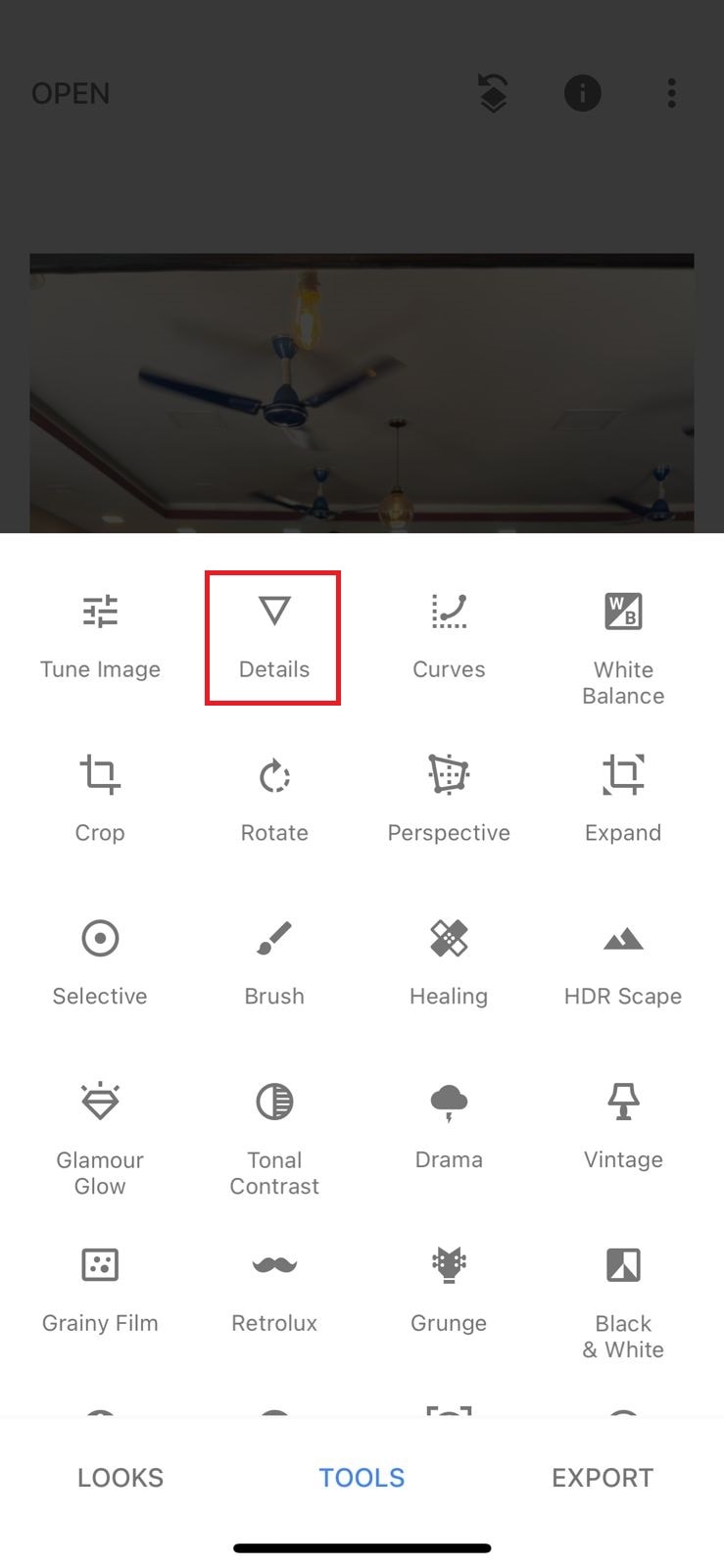Image resolution: width=724 pixels, height=1568 pixels.
Task: Tap the ceiling fan photo preview
Action: tap(362, 392)
